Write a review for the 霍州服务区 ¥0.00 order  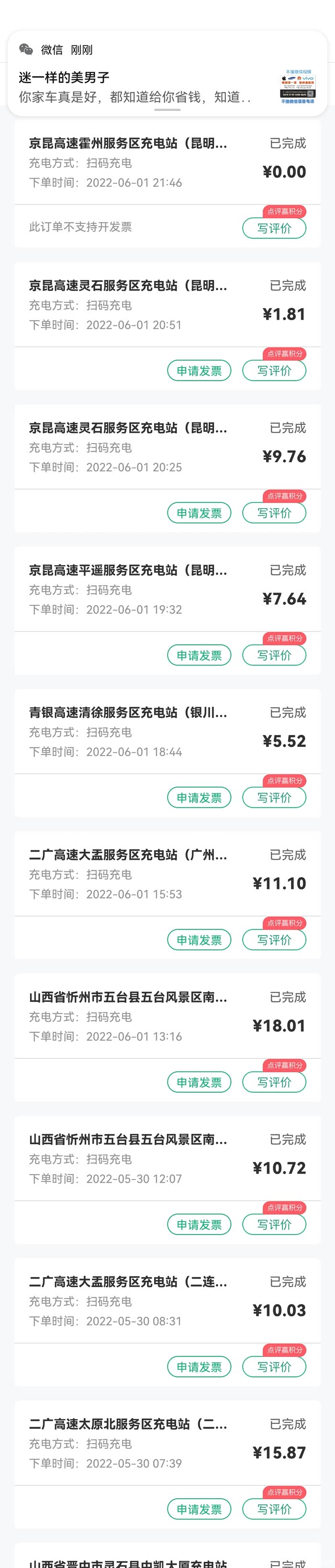274,228
